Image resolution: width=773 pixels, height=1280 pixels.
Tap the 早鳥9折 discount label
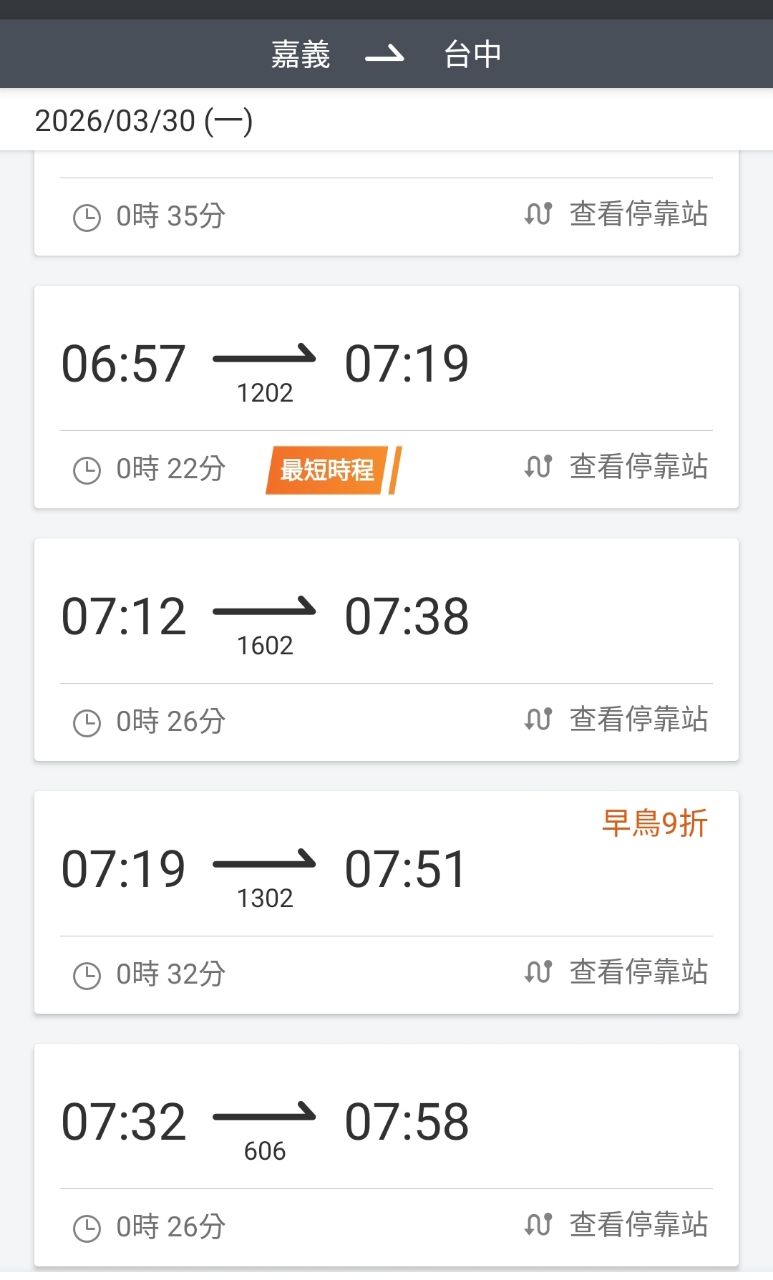click(x=651, y=823)
